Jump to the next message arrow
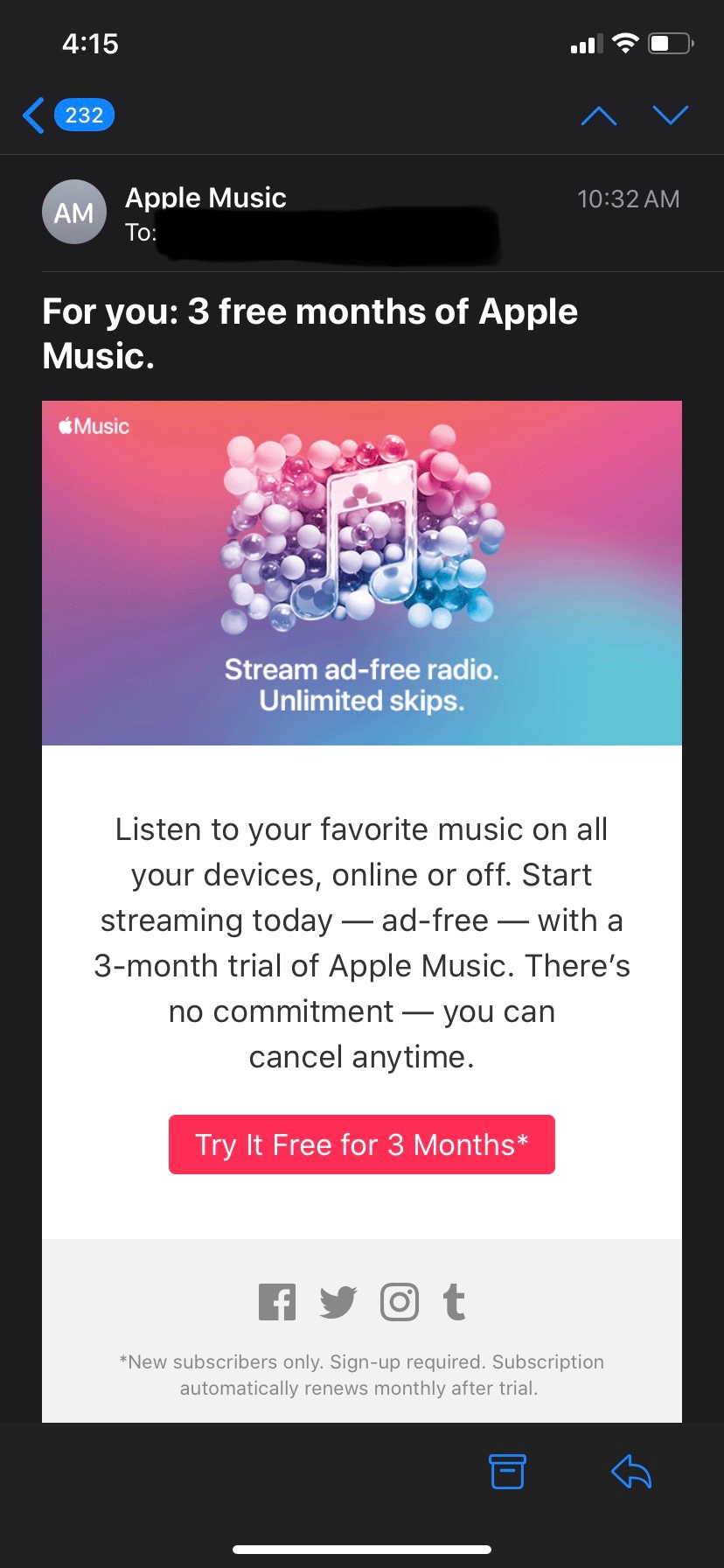The height and width of the screenshot is (1568, 724). 671,115
